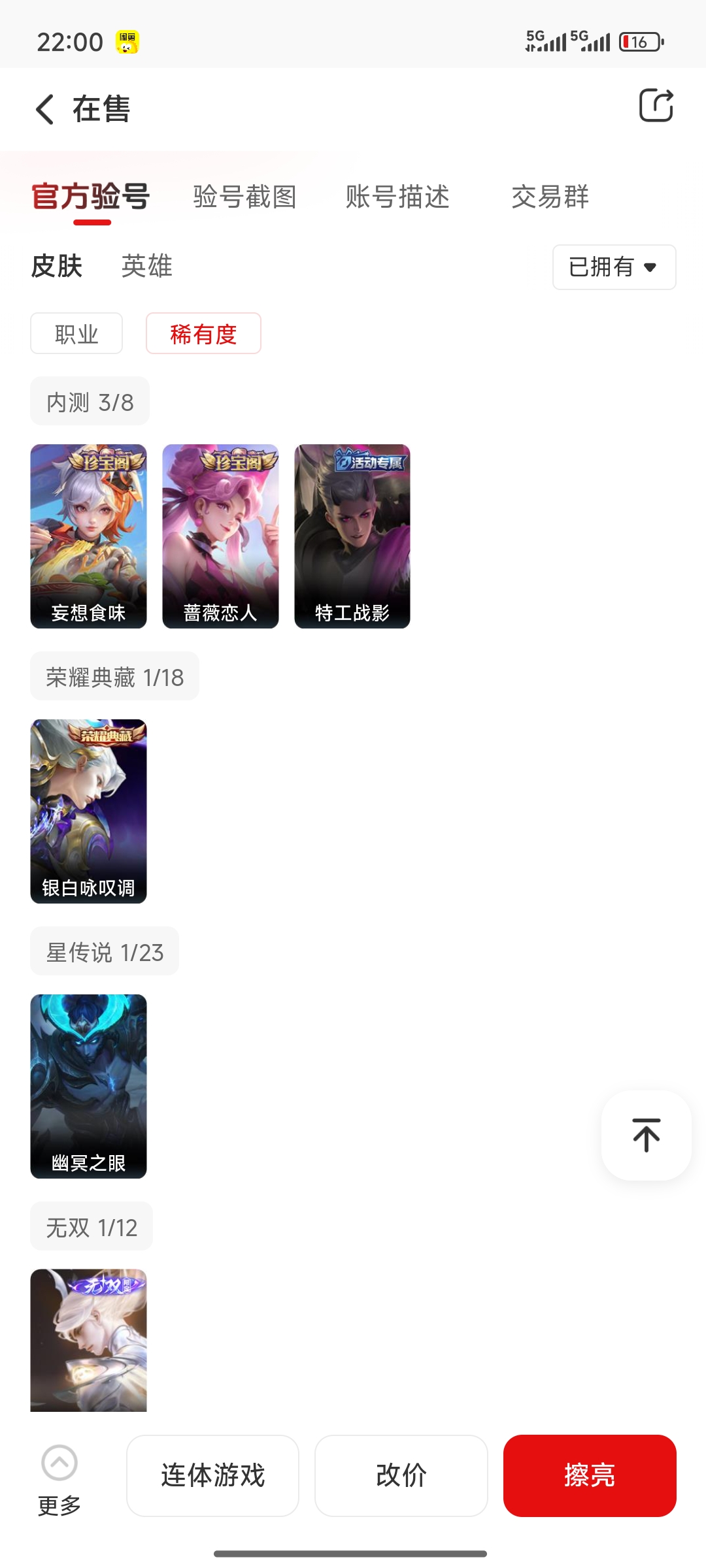Screen dimensions: 706x1568
Task: Expand the 已拥有 dropdown filter
Action: [x=614, y=267]
